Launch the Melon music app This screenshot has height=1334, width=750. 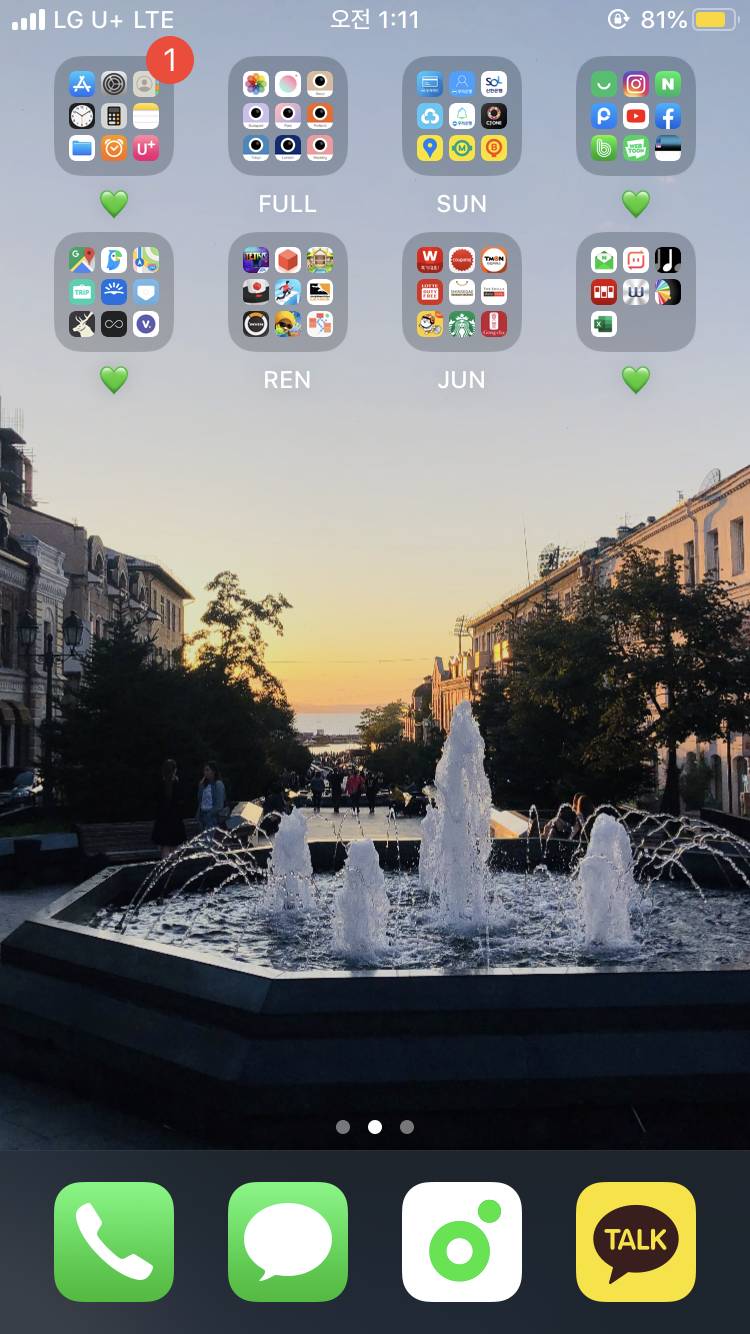click(462, 1242)
